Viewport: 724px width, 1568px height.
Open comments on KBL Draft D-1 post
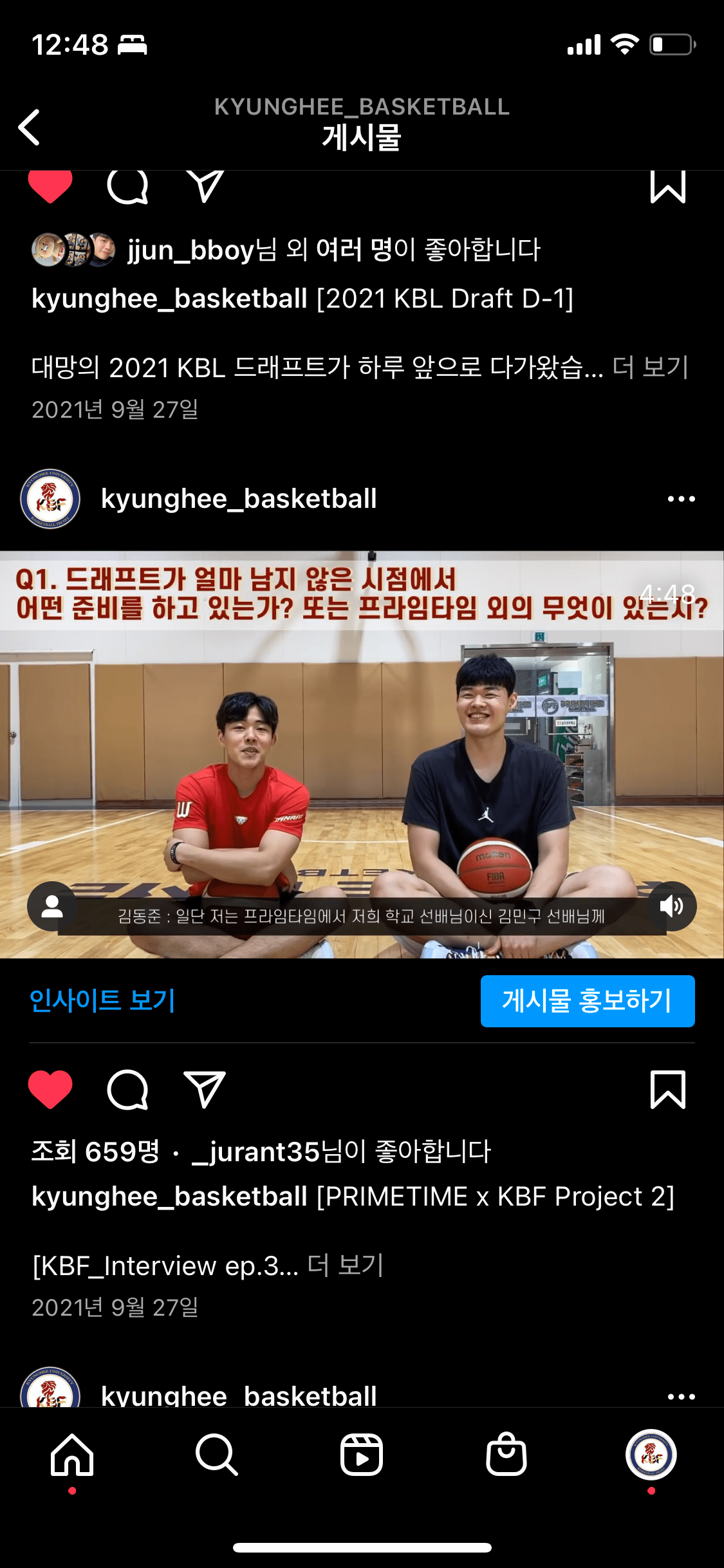coord(127,187)
